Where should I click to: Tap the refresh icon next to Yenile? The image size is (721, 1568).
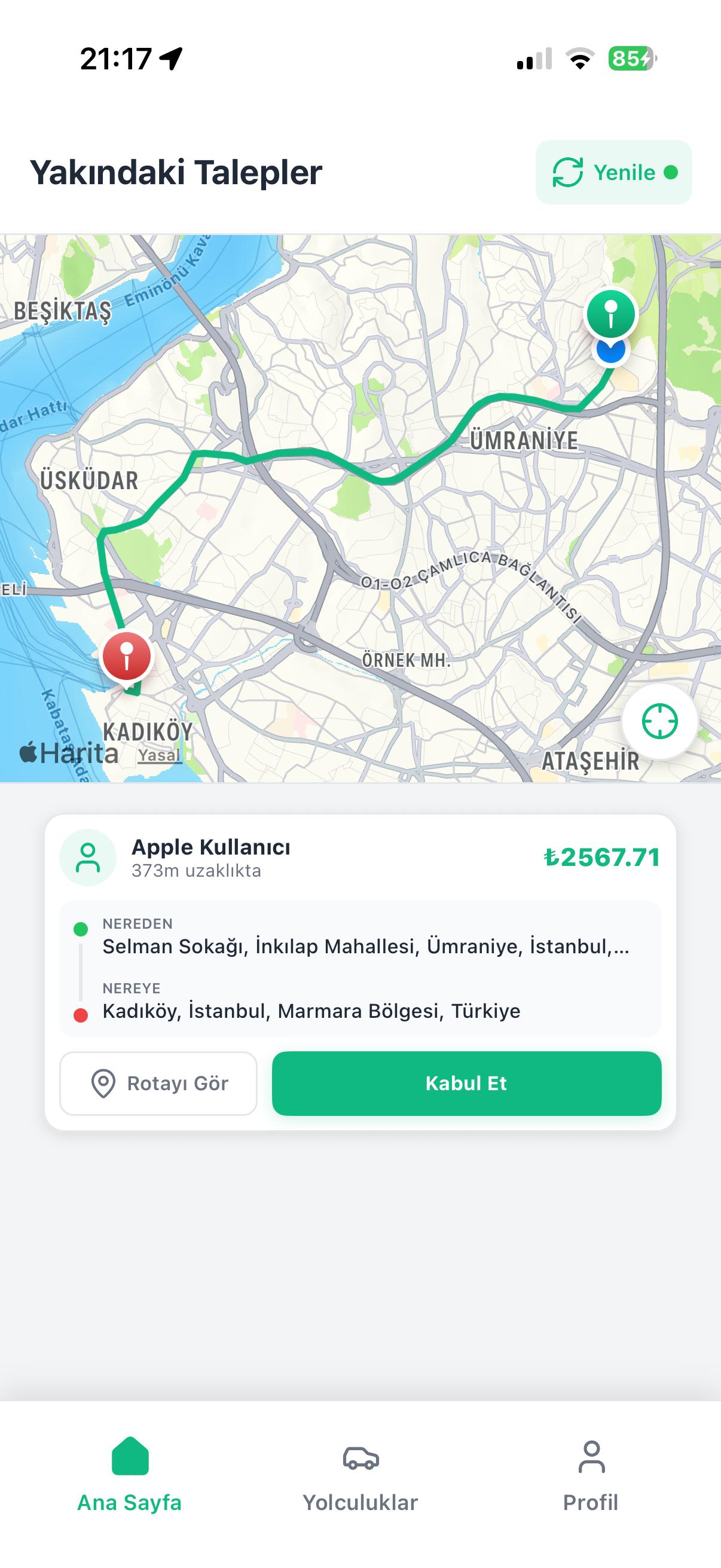[567, 172]
